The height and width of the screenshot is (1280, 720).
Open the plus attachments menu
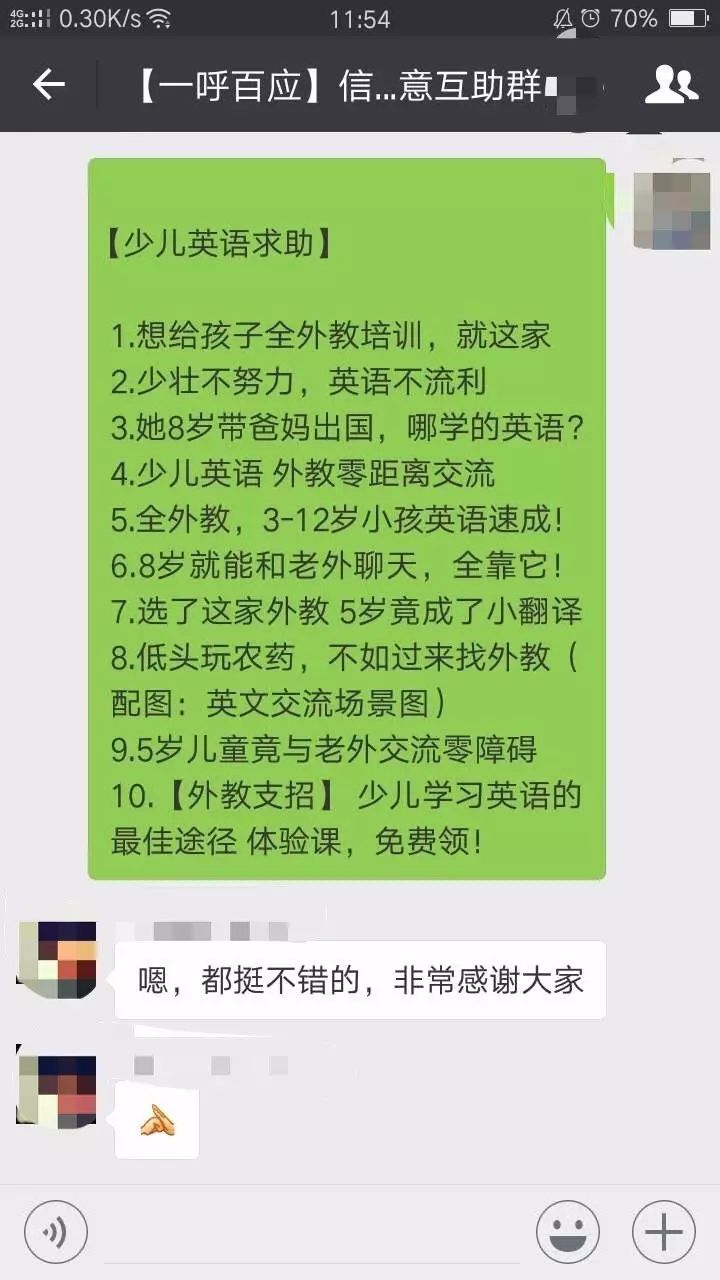tap(663, 1231)
